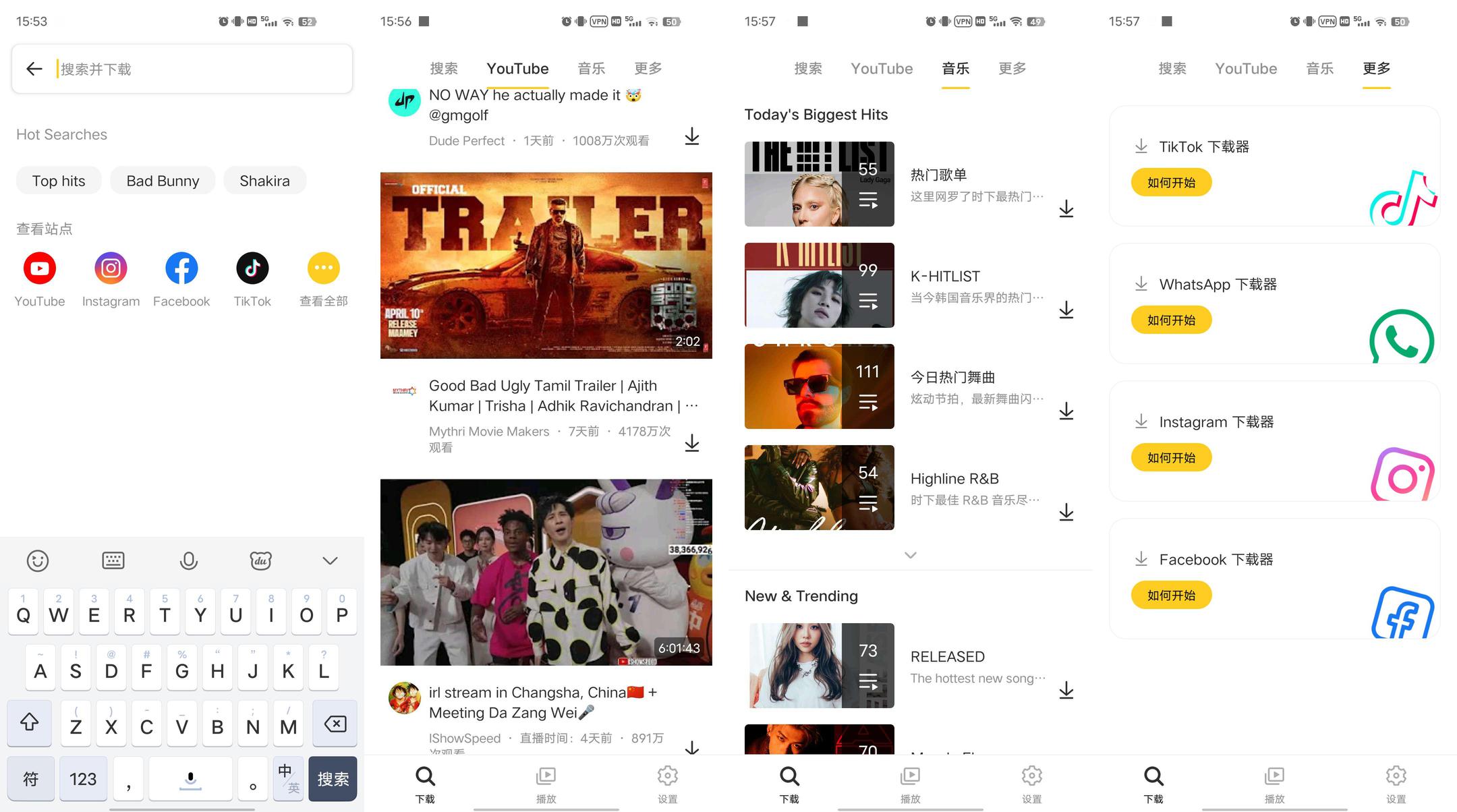
Task: Go back using the search bar arrow
Action: [x=34, y=69]
